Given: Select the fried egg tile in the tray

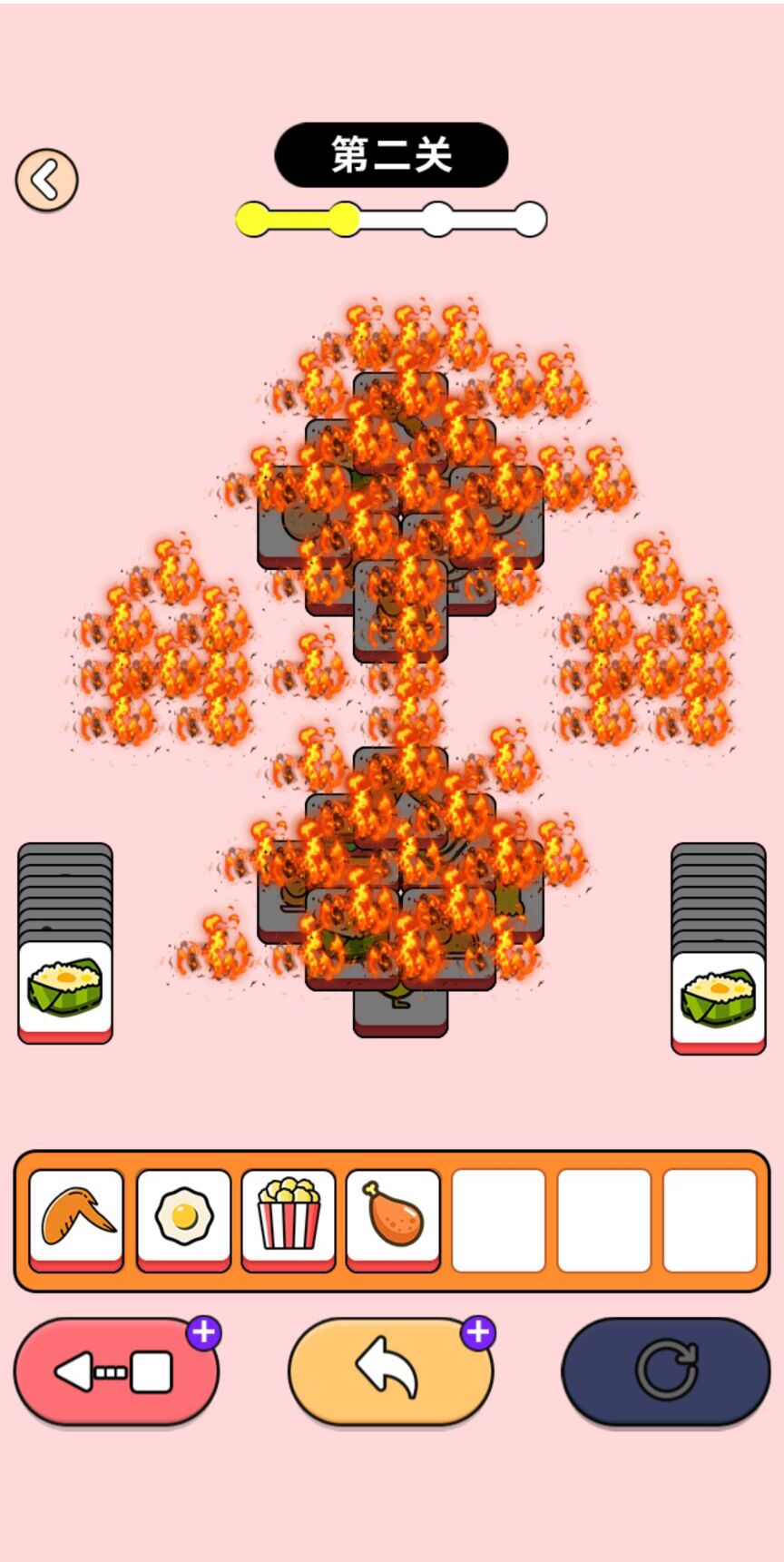Looking at the screenshot, I should click(183, 1219).
